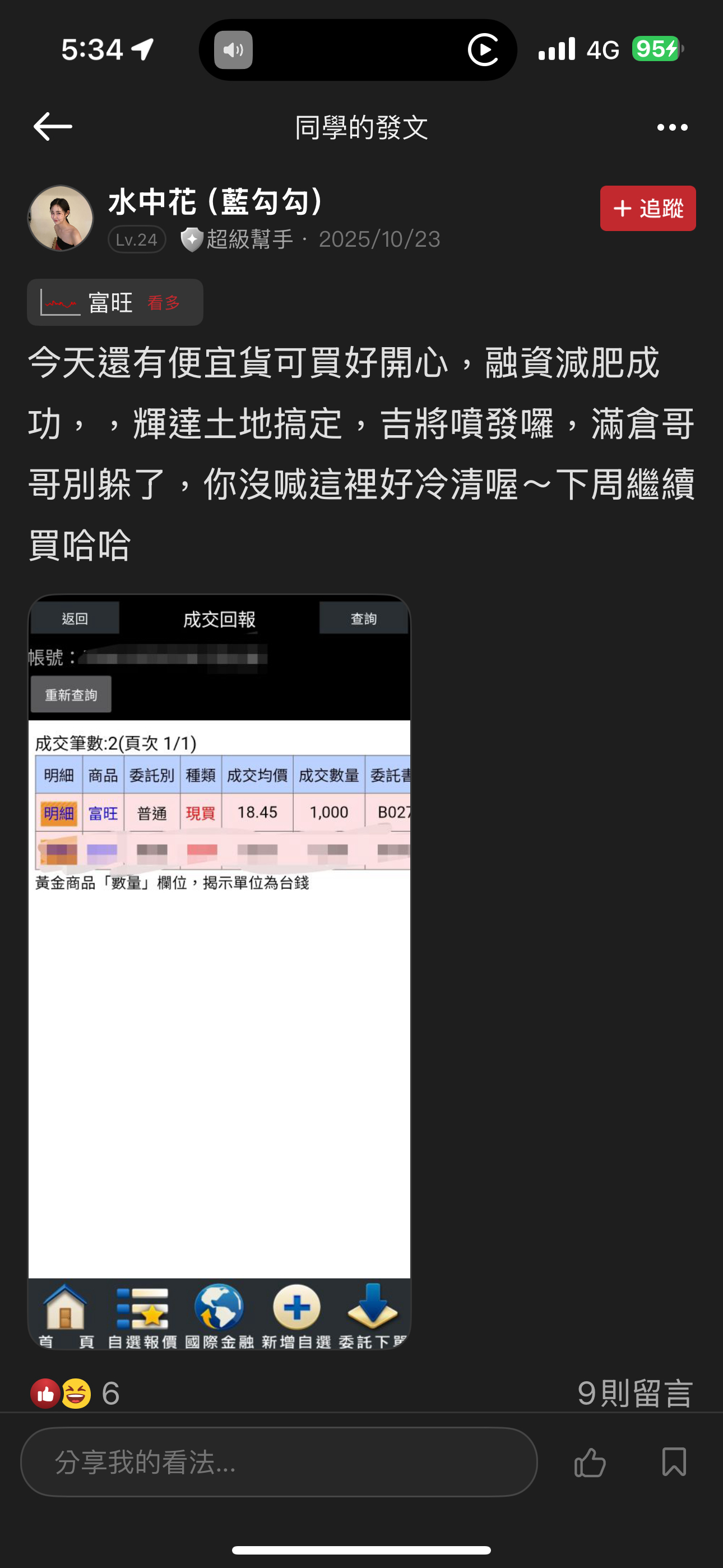Open the 富旺 看多 stock tag

click(x=115, y=302)
